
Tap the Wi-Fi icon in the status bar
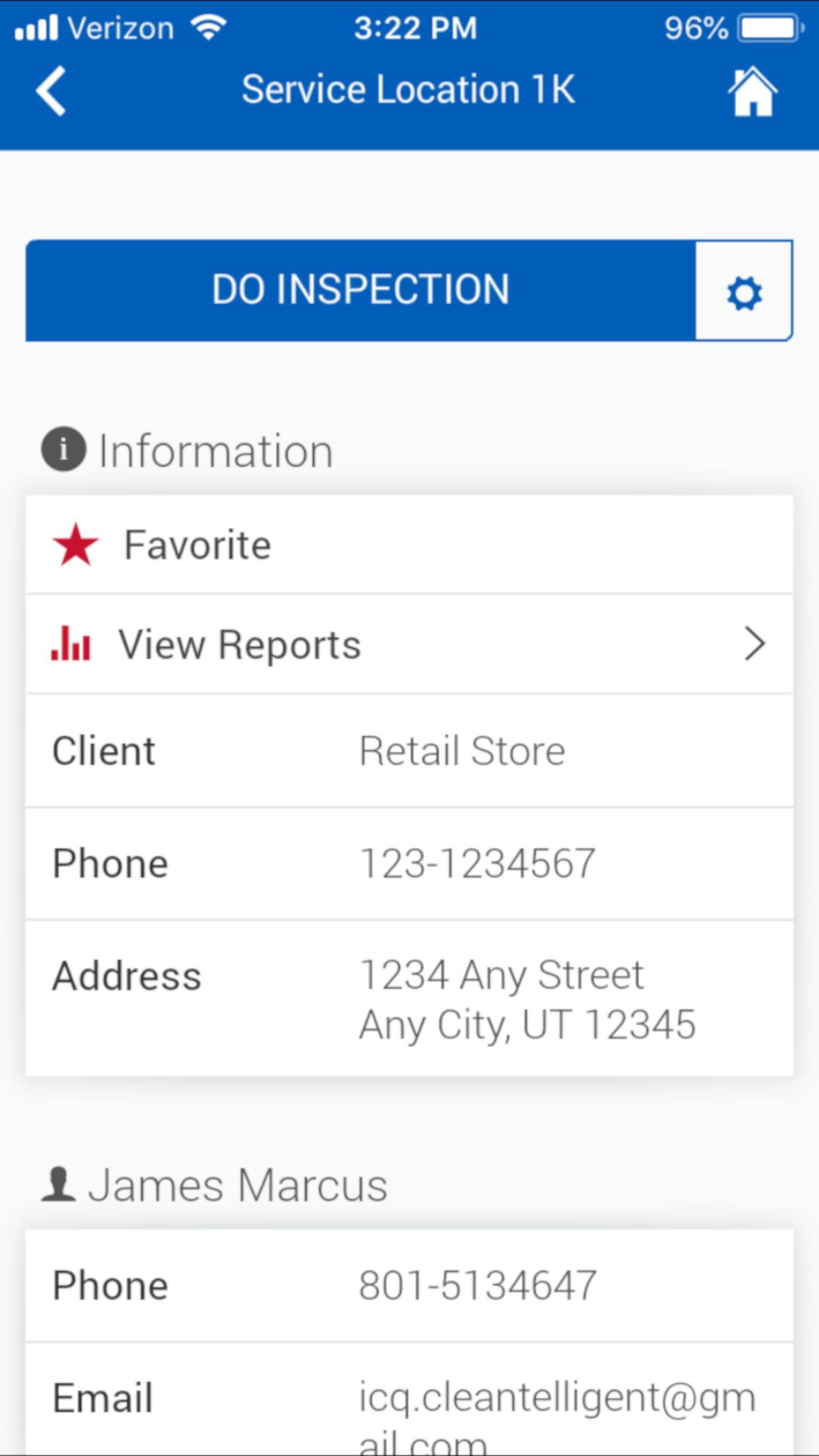[207, 26]
